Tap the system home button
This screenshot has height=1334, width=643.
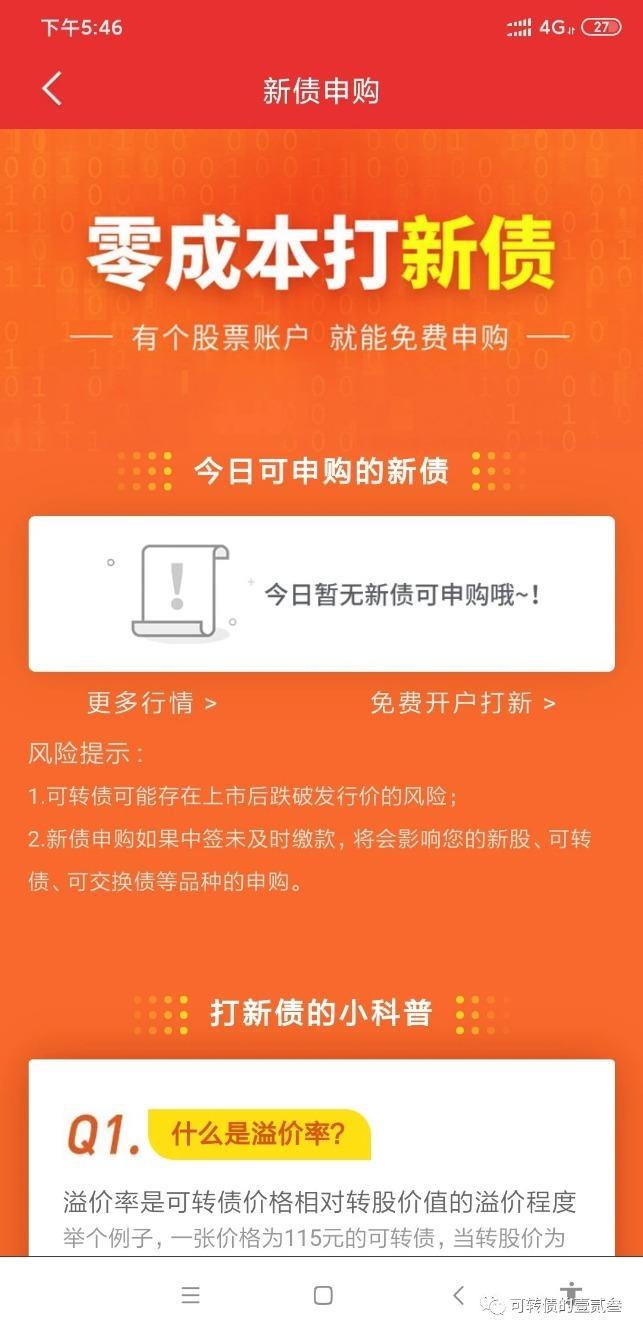[x=323, y=1295]
